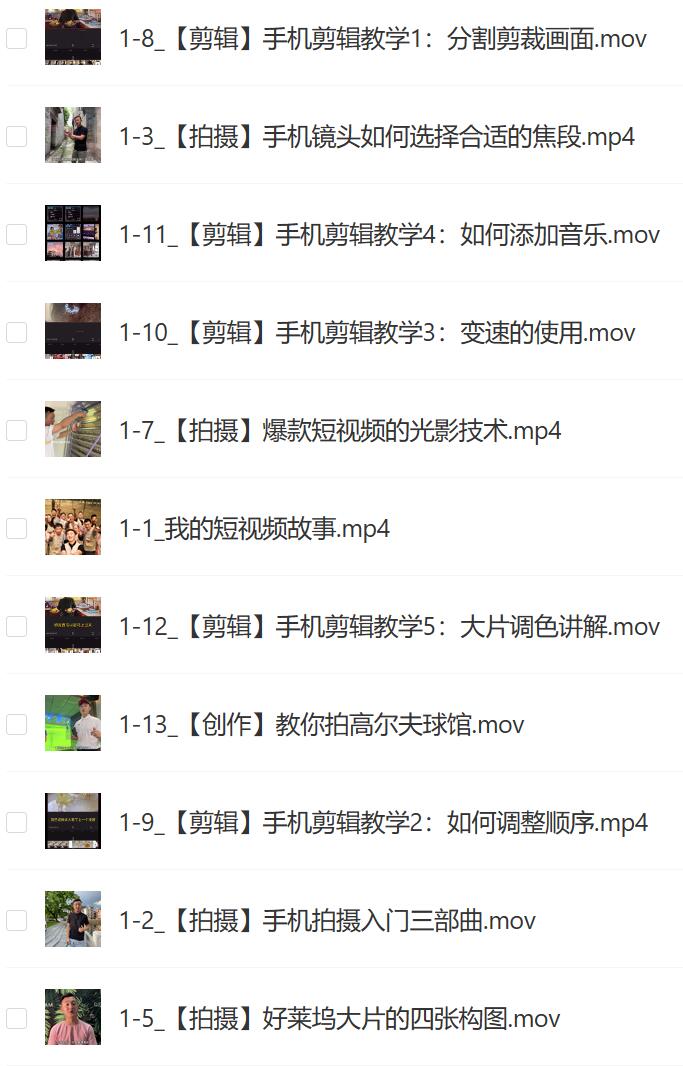Open 1-3 手机镜头如何选择合适的焦段.mp4
Image resolution: width=683 pixels, height=1066 pixels.
(x=376, y=137)
